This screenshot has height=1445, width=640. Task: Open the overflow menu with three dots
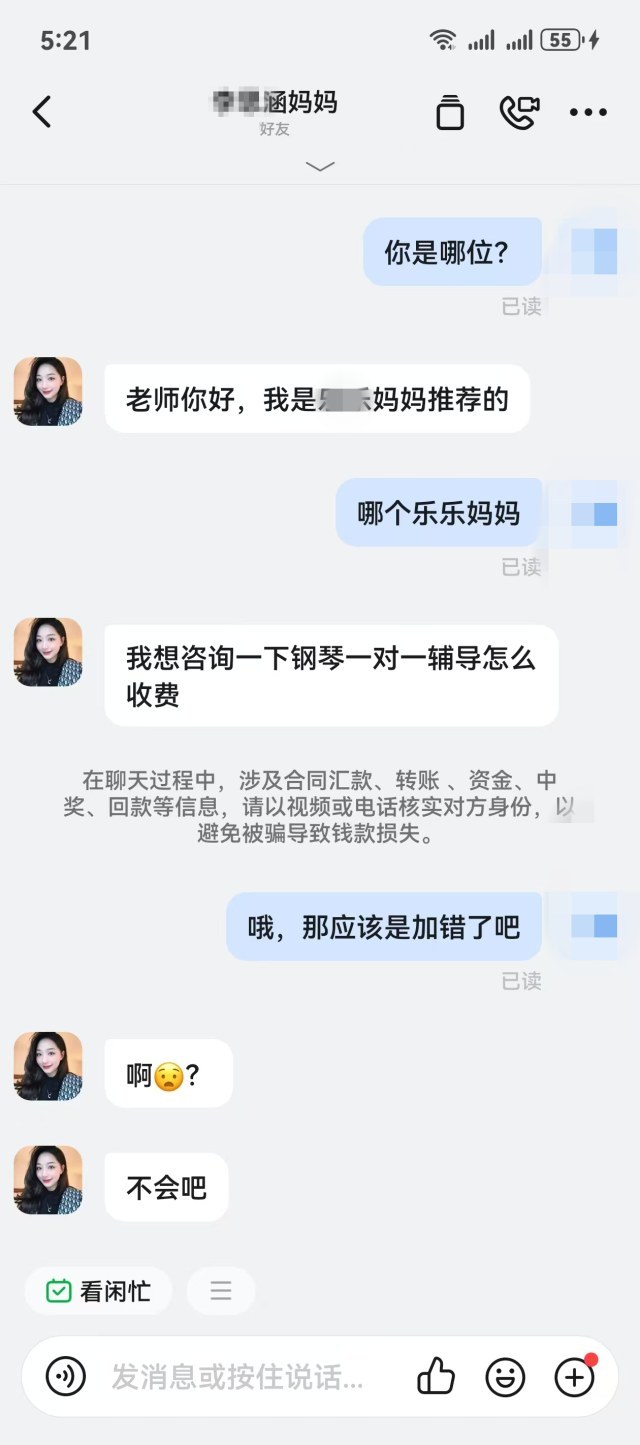point(588,112)
